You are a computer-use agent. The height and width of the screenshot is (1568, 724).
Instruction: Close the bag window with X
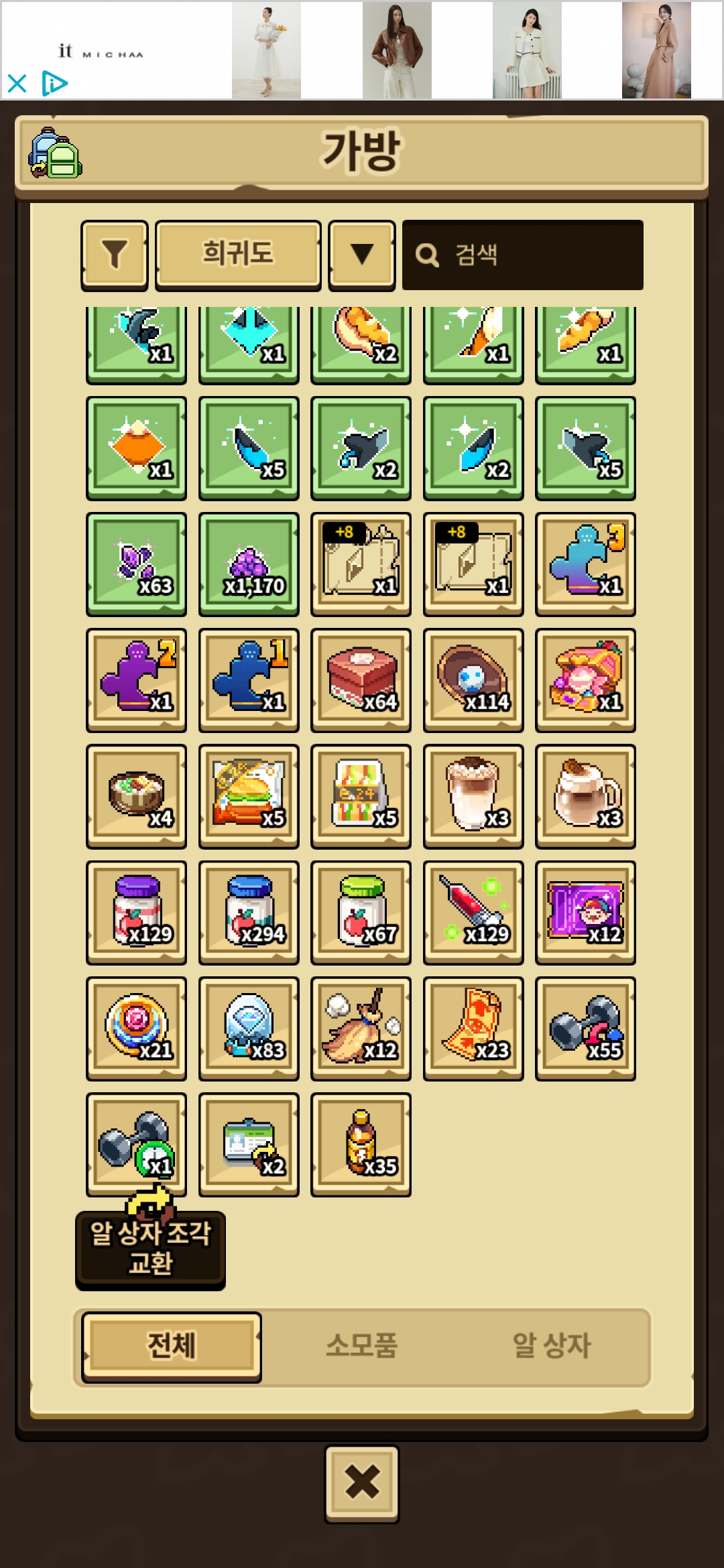[362, 1482]
